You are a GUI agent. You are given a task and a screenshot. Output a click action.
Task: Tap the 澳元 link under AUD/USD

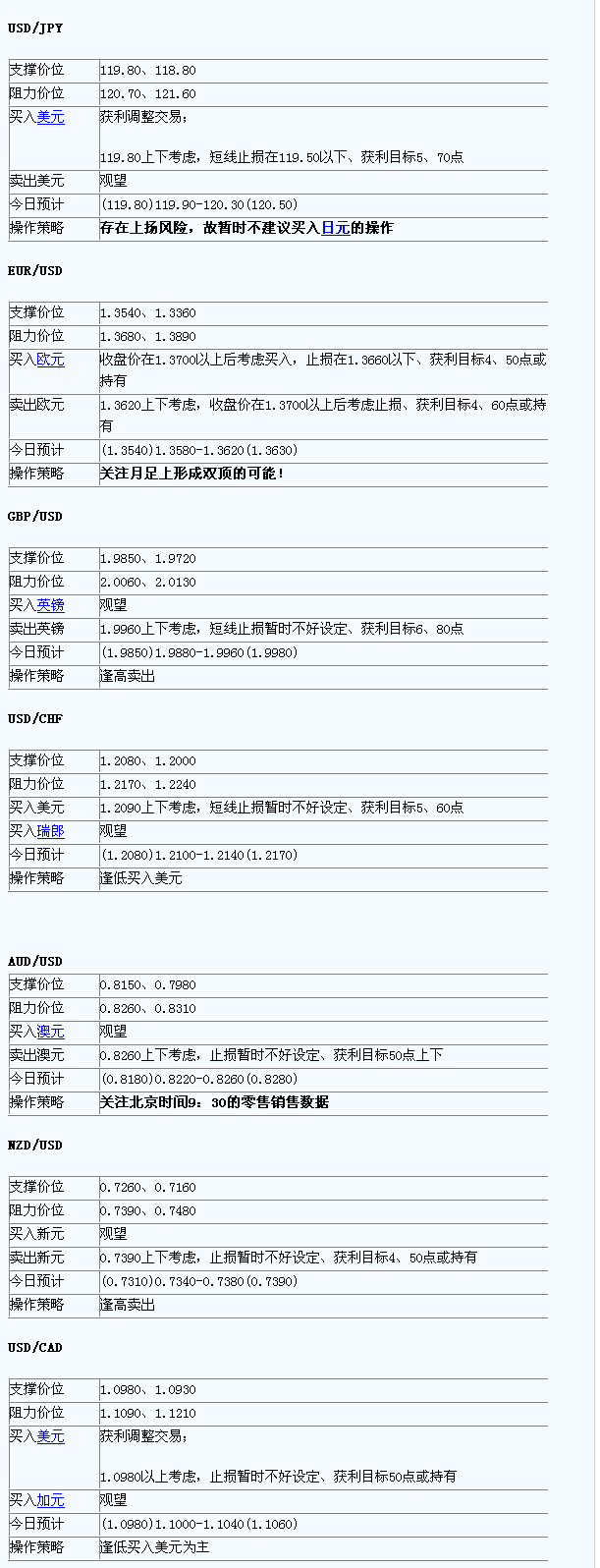pyautogui.click(x=50, y=1032)
